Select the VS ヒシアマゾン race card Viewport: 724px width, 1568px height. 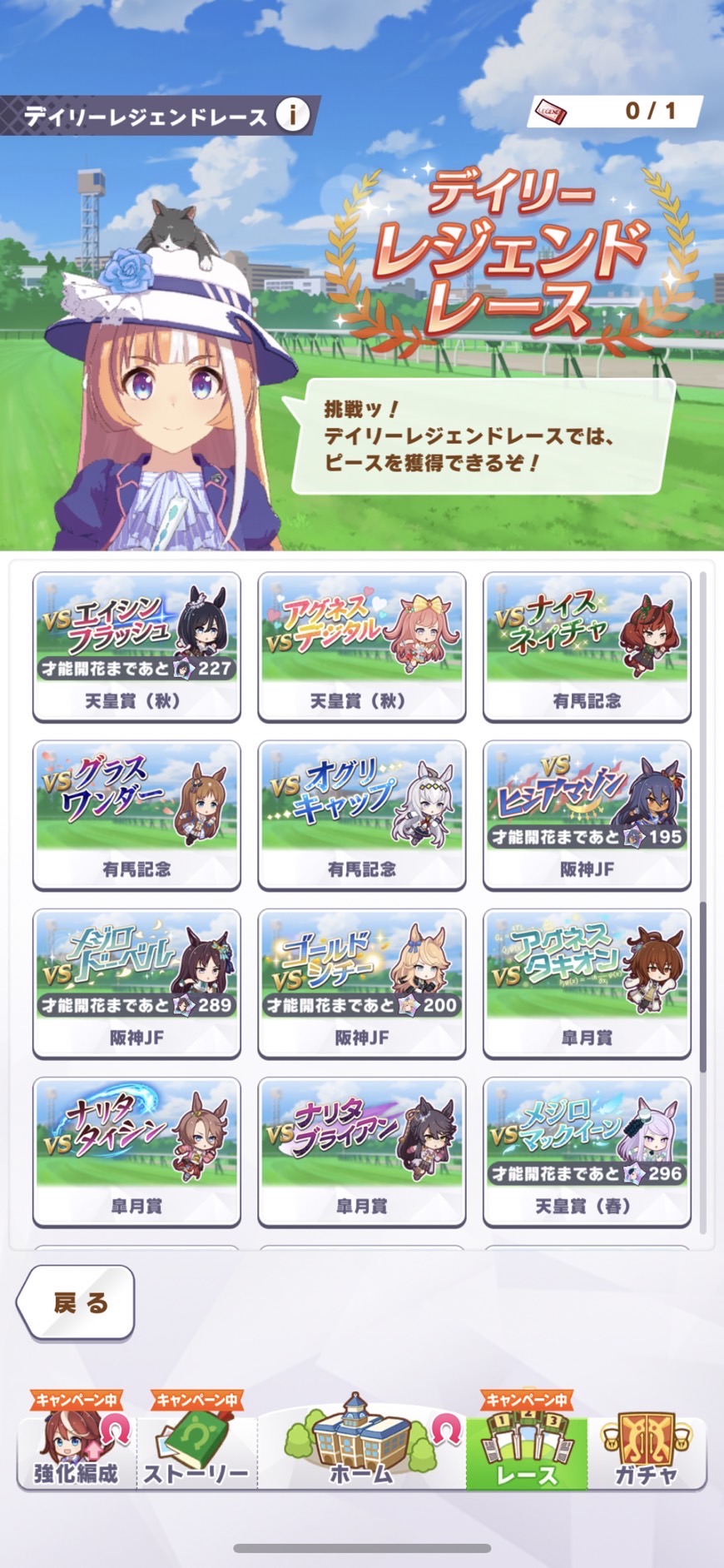coord(587,814)
